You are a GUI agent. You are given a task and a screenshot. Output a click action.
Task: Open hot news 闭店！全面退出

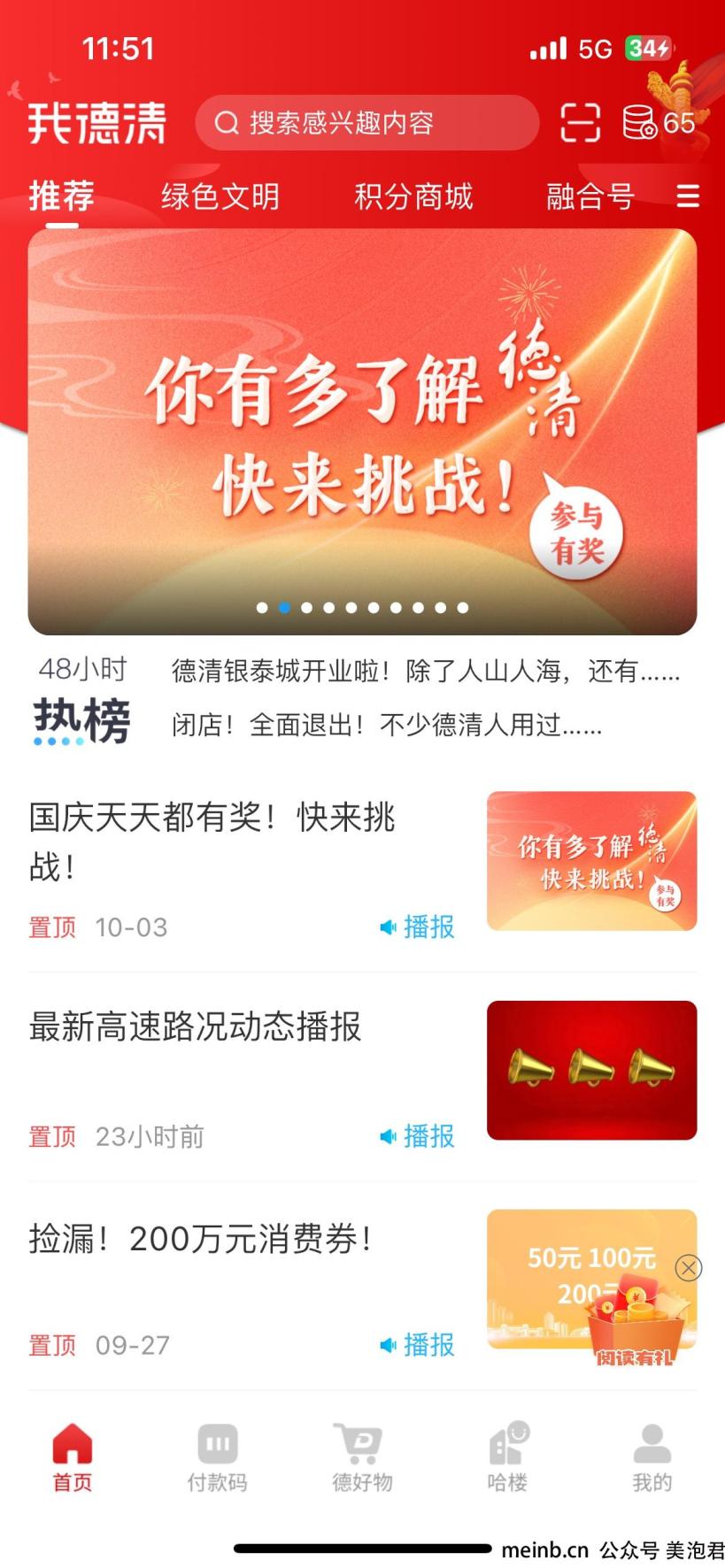(386, 726)
